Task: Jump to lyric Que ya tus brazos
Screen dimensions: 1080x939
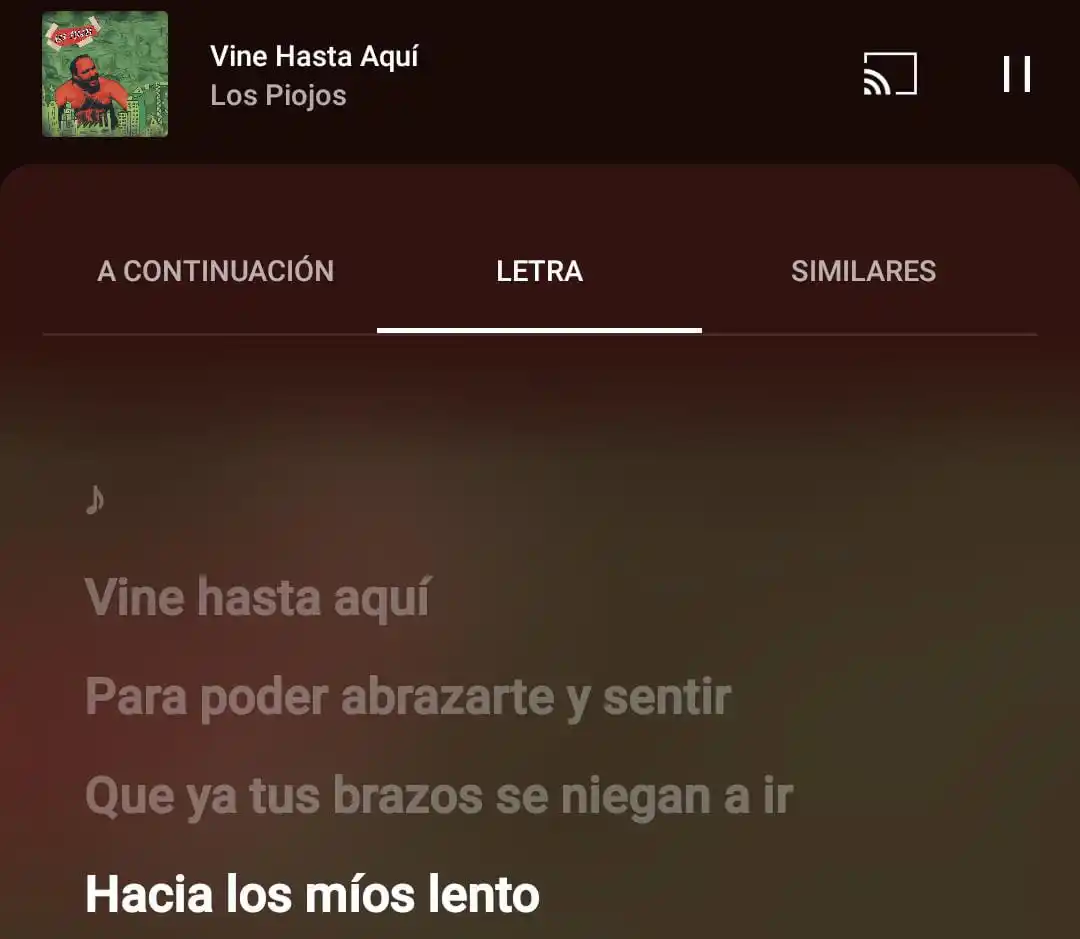Action: tap(438, 796)
